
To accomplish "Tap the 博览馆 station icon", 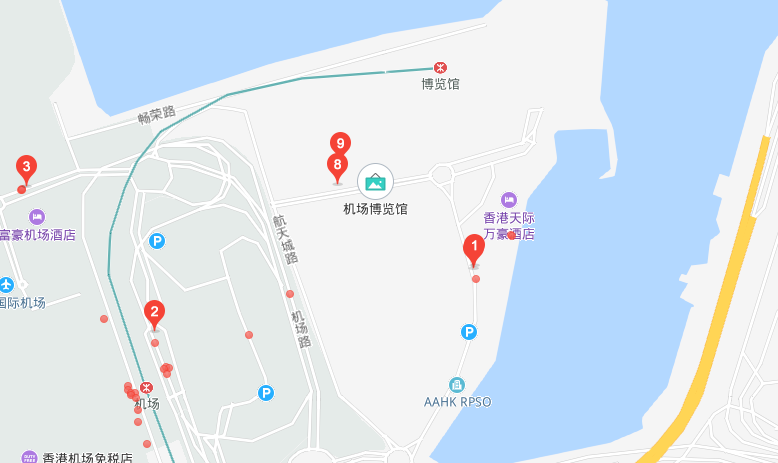I will 440,67.
